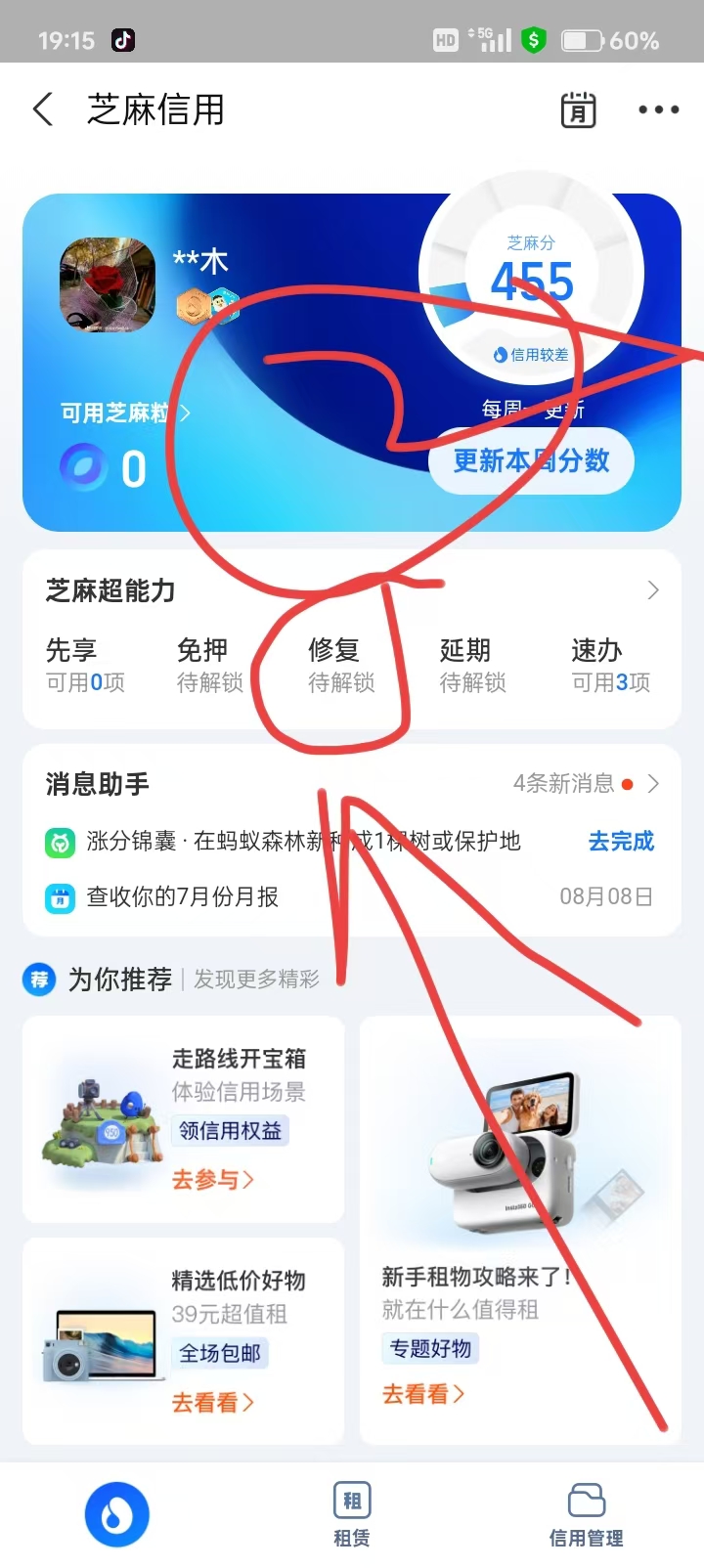Open 免押 ability
Image resolution: width=704 pixels, height=1568 pixels.
point(209,665)
